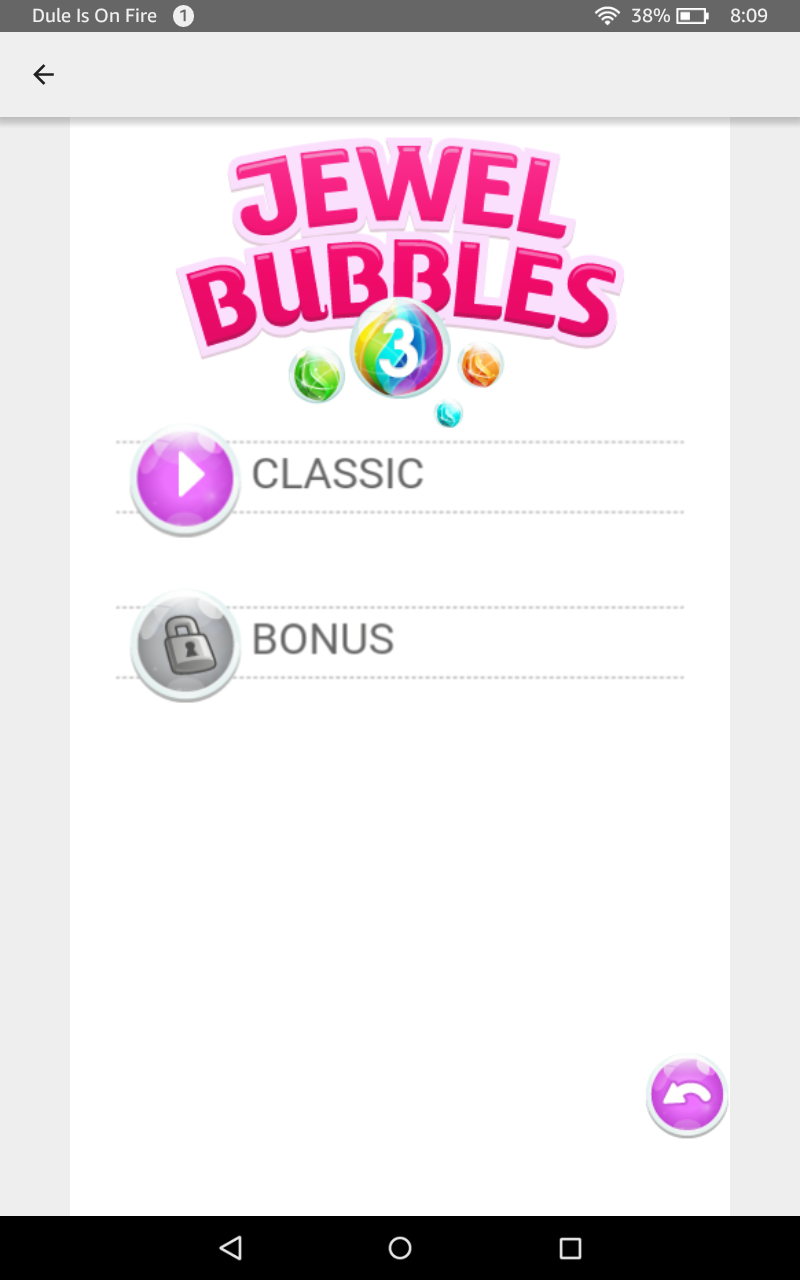Screen dimensions: 800x1280
Task: Tap the clock showing 8:09
Action: click(750, 15)
